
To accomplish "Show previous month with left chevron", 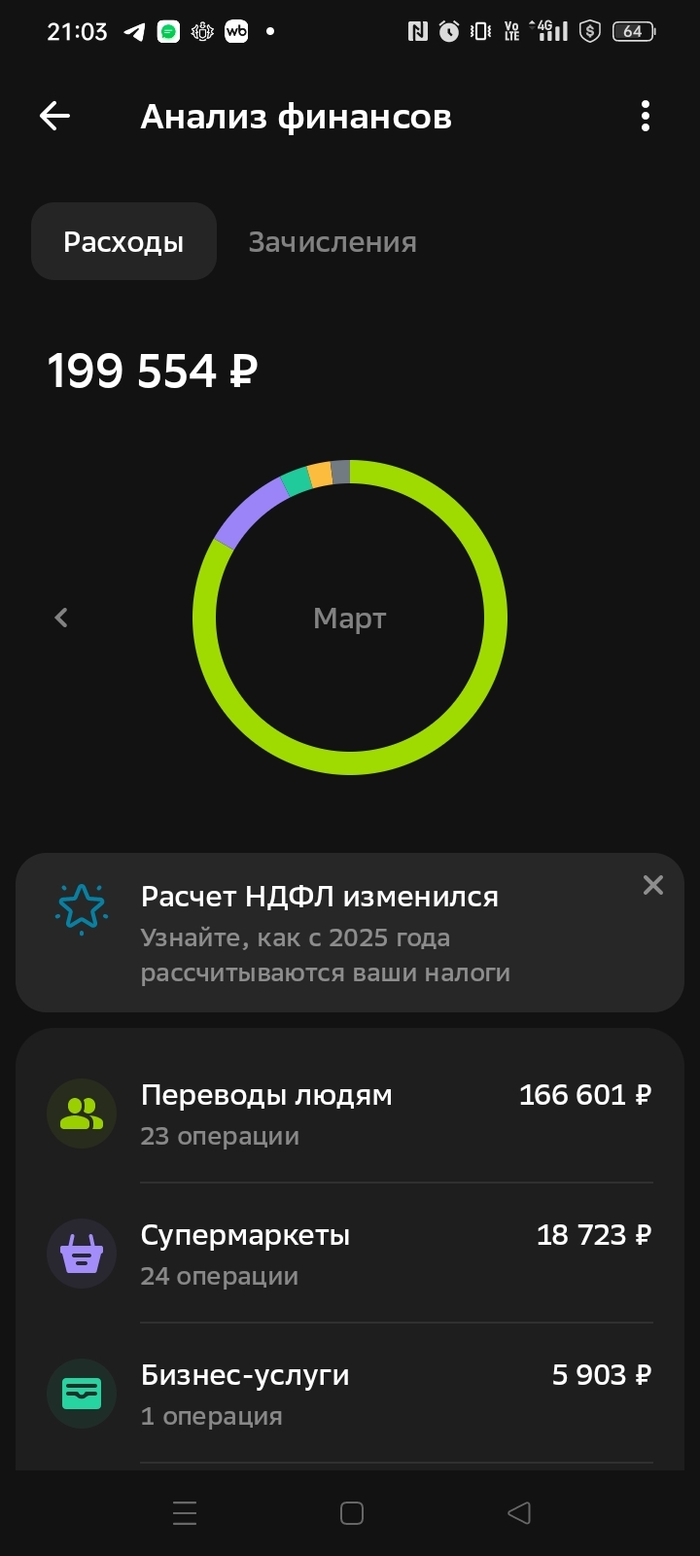I will click(61, 618).
